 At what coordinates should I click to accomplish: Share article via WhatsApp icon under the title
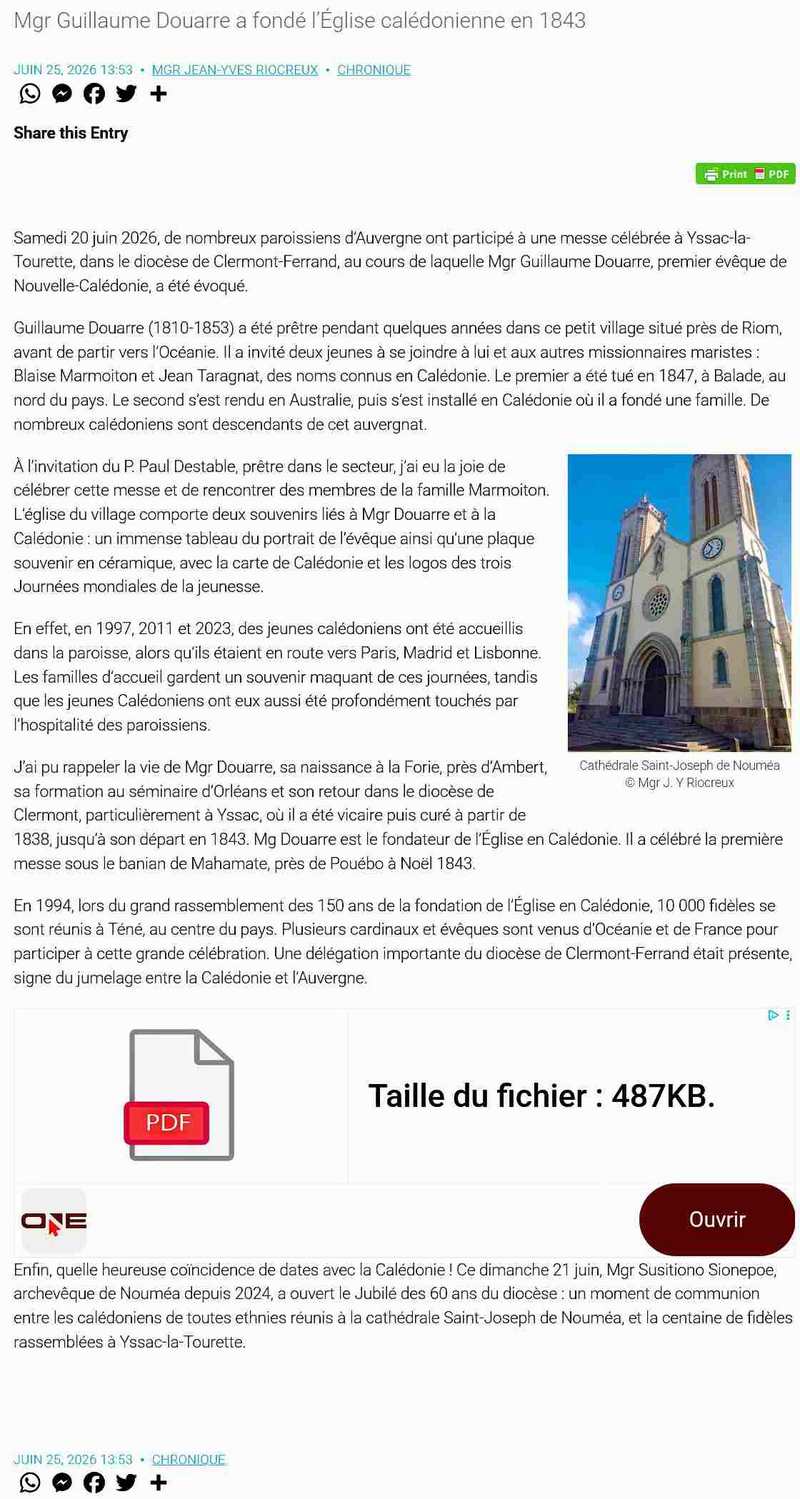click(30, 94)
